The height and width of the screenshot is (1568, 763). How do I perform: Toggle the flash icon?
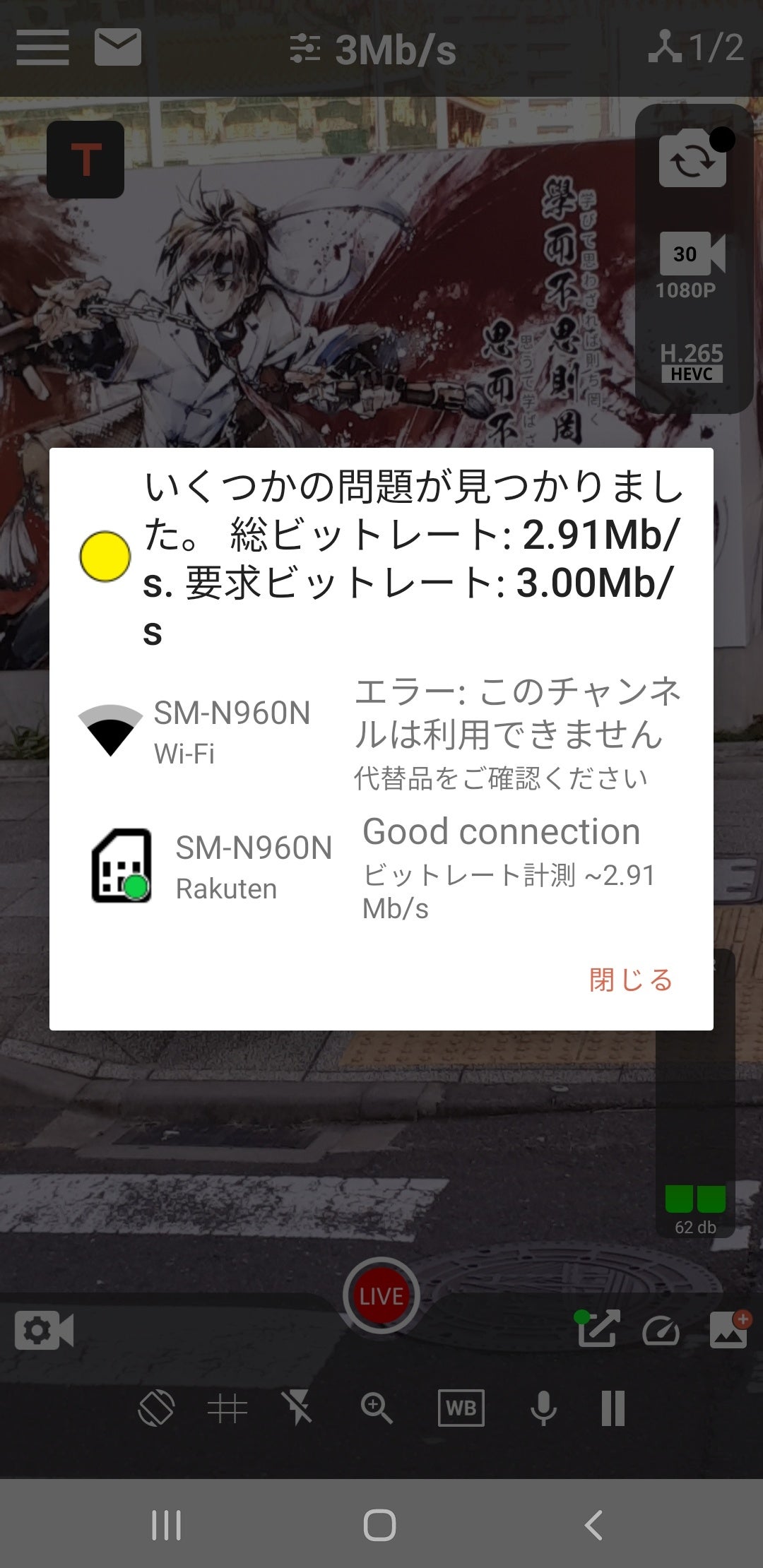click(x=297, y=1408)
